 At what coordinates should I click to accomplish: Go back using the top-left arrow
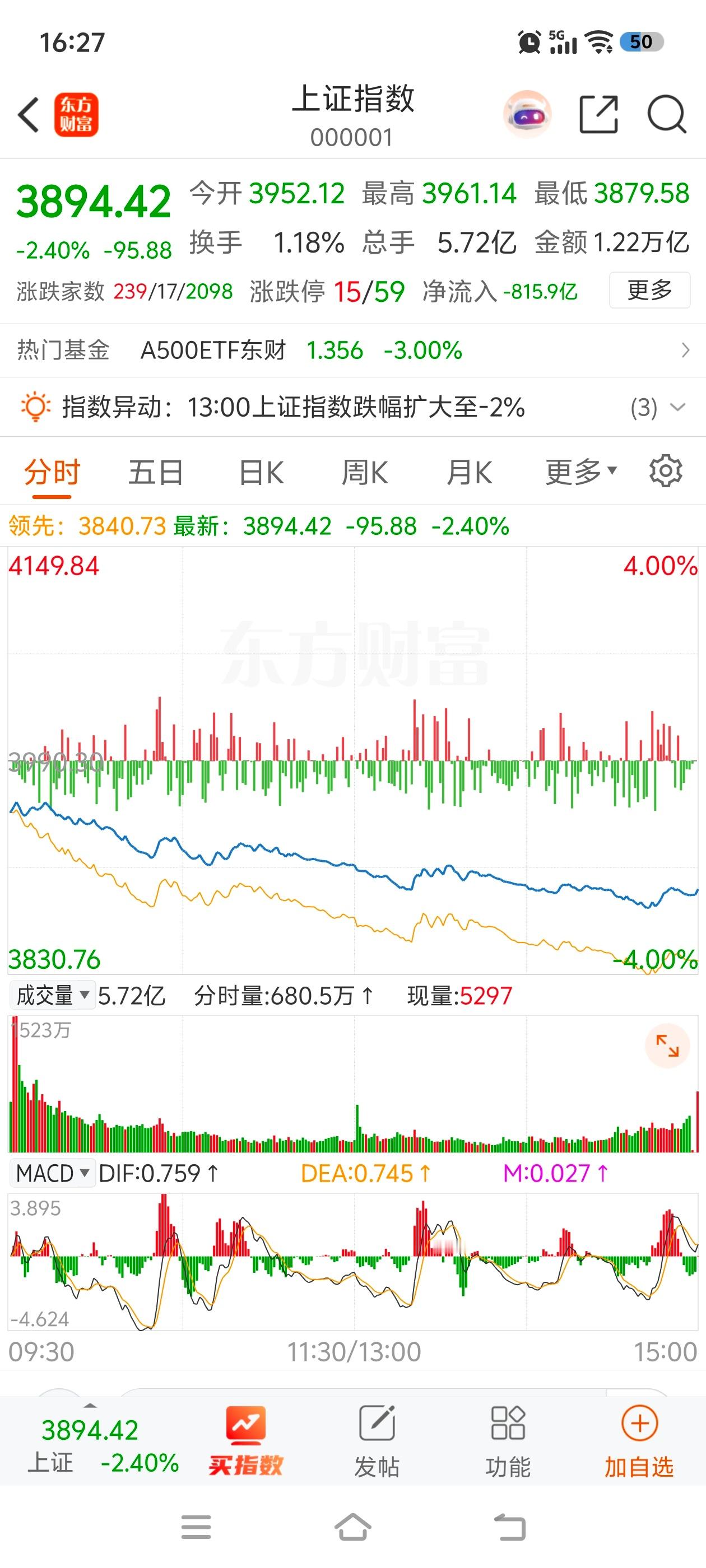click(x=28, y=114)
